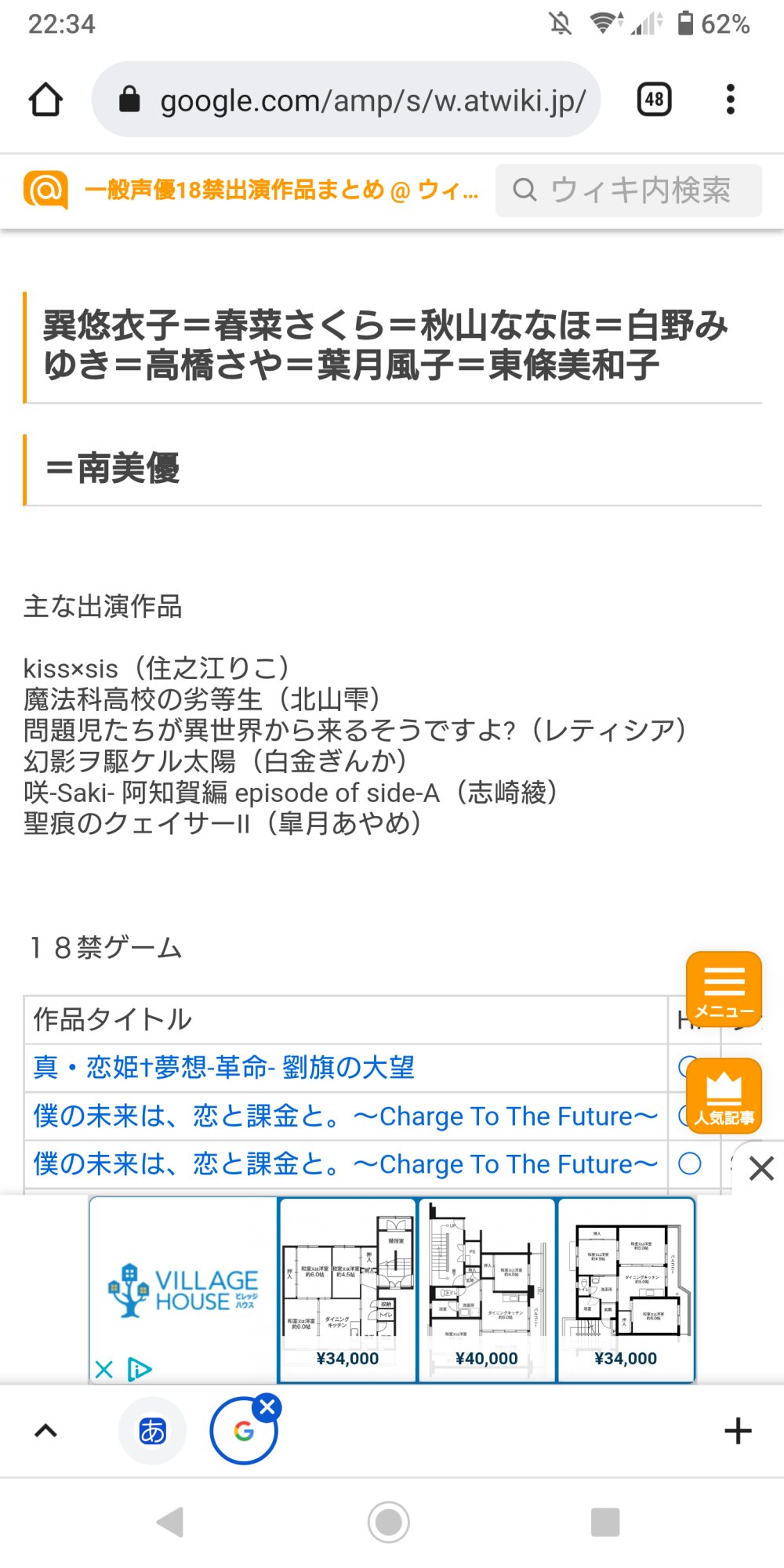
Task: Open the ¥40,000 floor plan ad tile
Action: coord(486,1290)
